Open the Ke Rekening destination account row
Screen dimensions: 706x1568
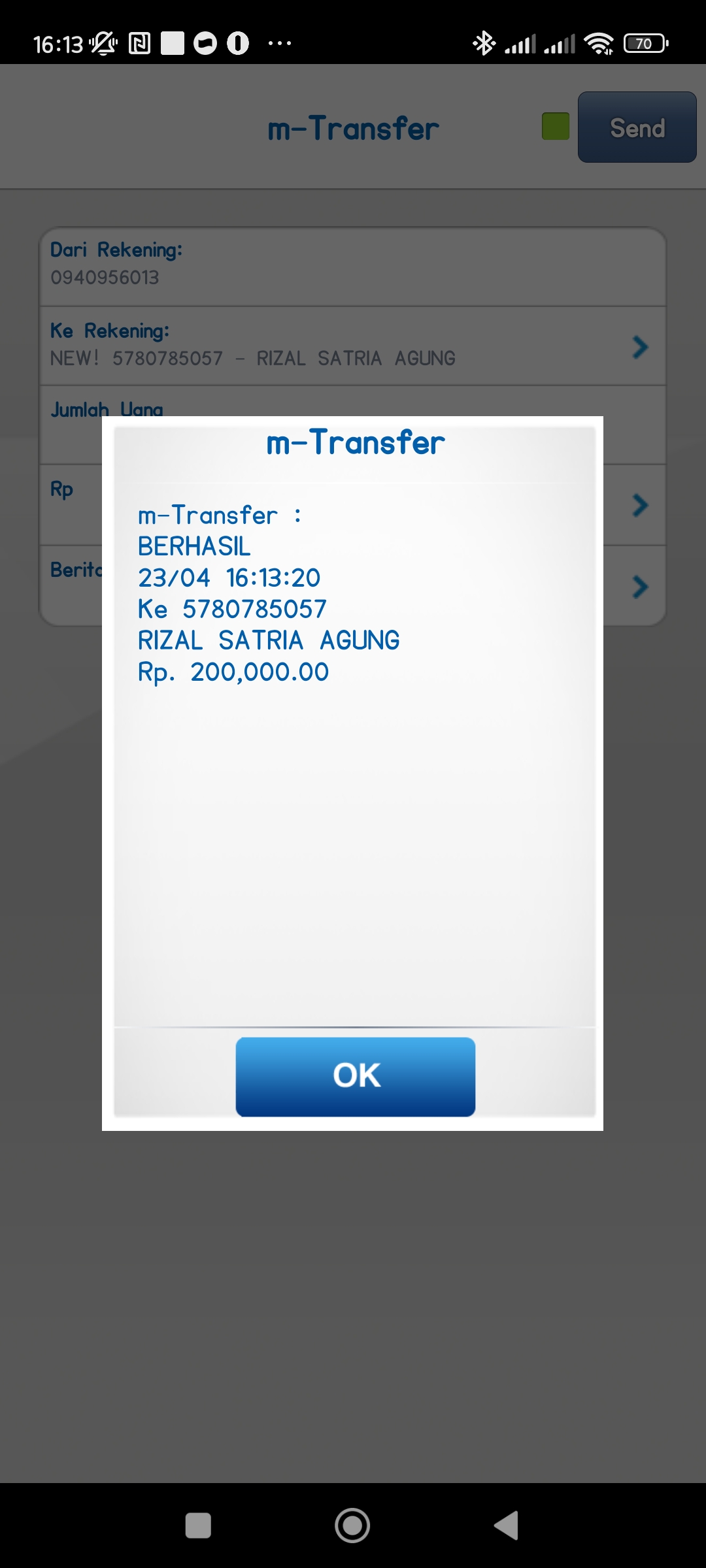[353, 346]
